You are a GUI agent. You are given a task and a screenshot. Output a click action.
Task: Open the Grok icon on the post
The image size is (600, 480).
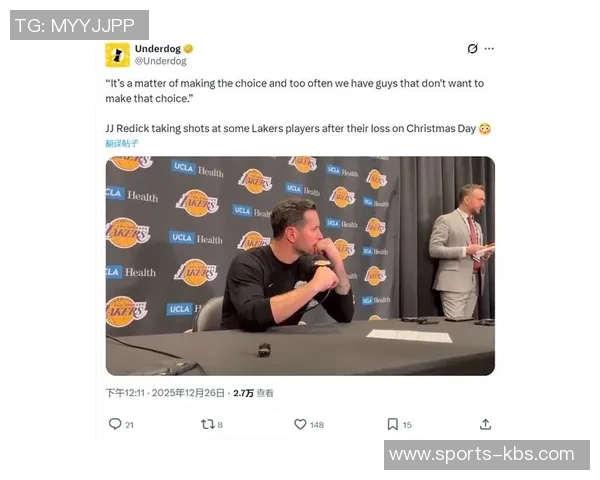[472, 48]
